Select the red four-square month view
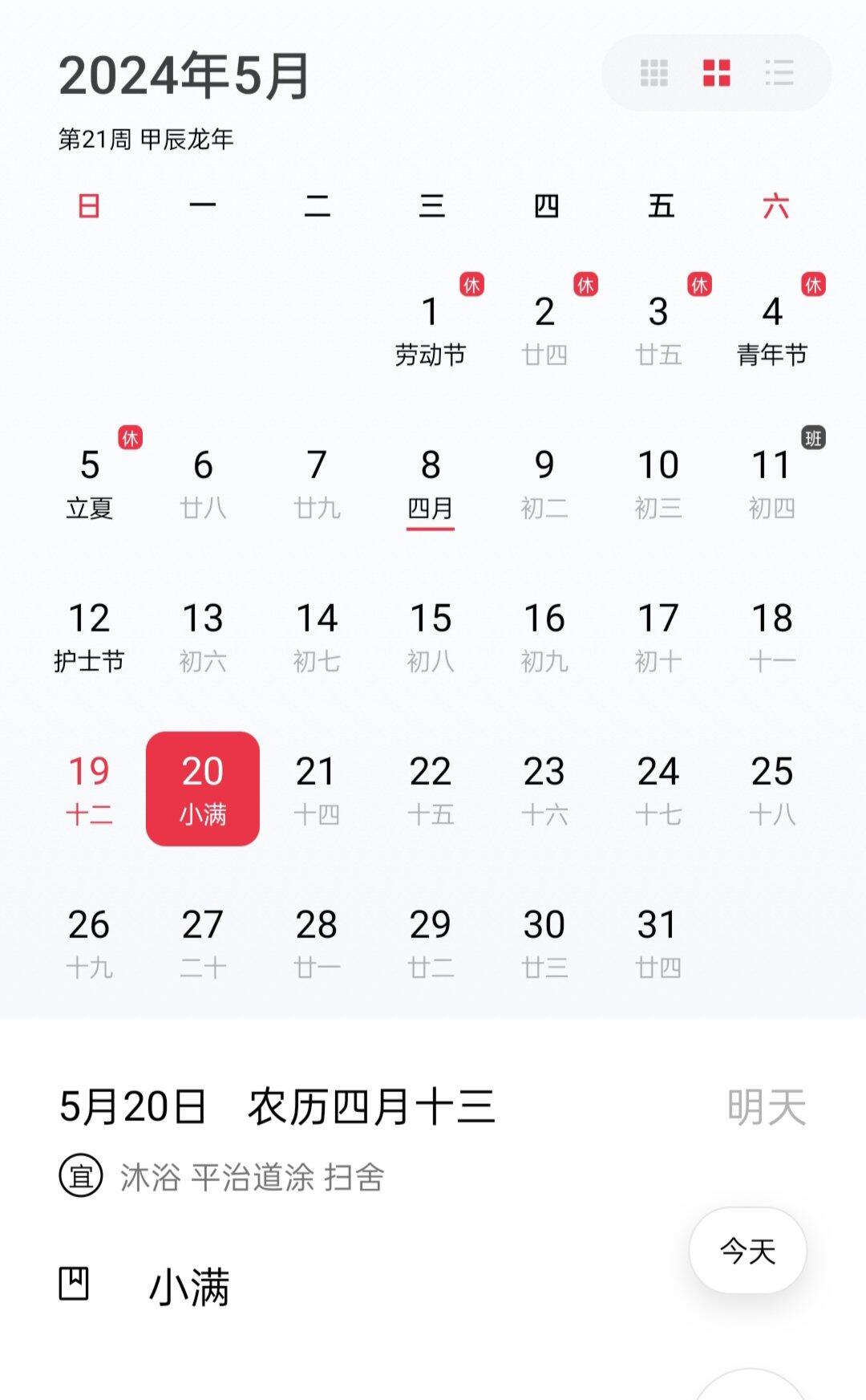This screenshot has width=866, height=1400. coord(716,73)
